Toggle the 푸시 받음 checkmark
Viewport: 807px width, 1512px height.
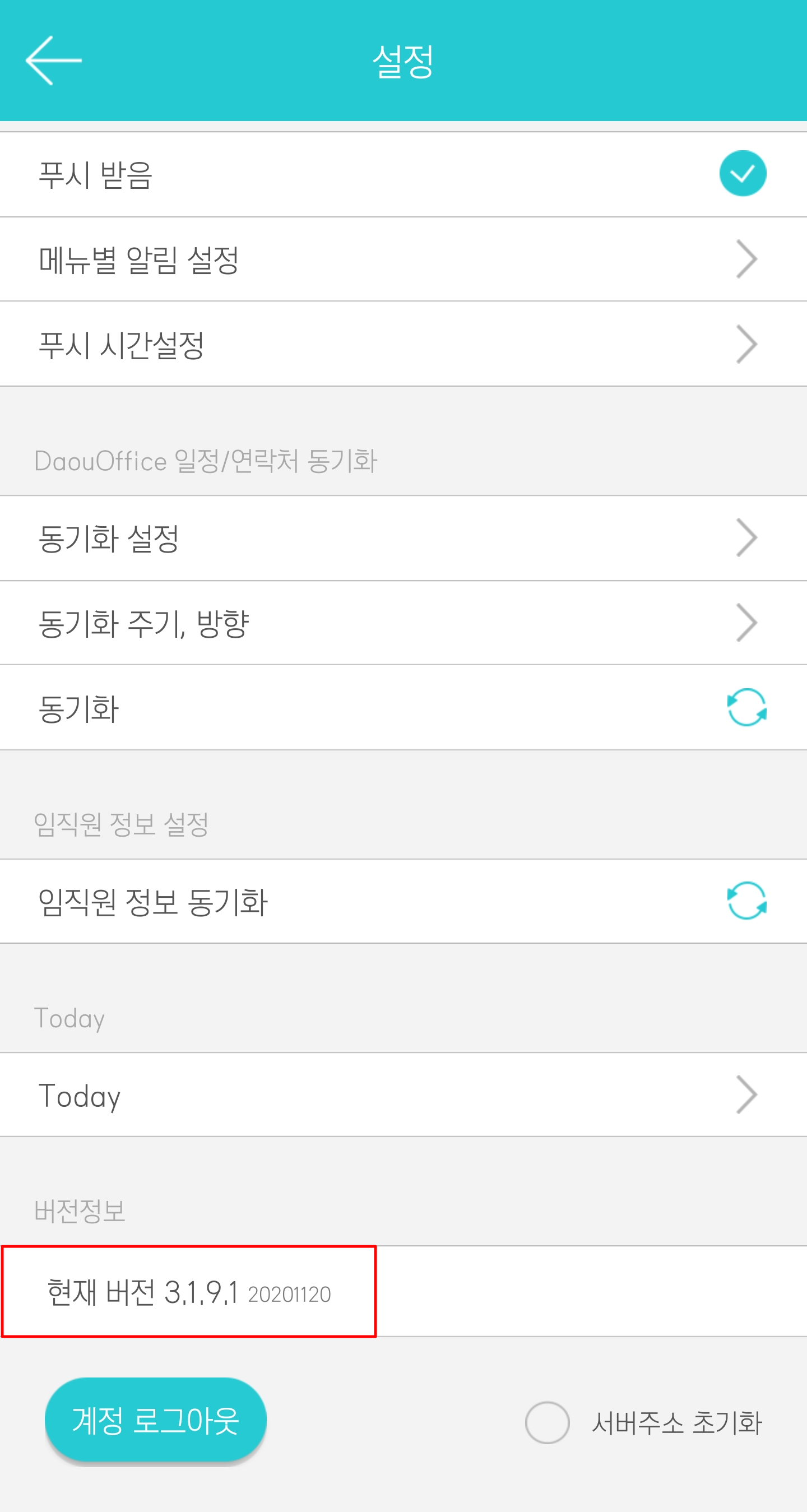pyautogui.click(x=743, y=174)
